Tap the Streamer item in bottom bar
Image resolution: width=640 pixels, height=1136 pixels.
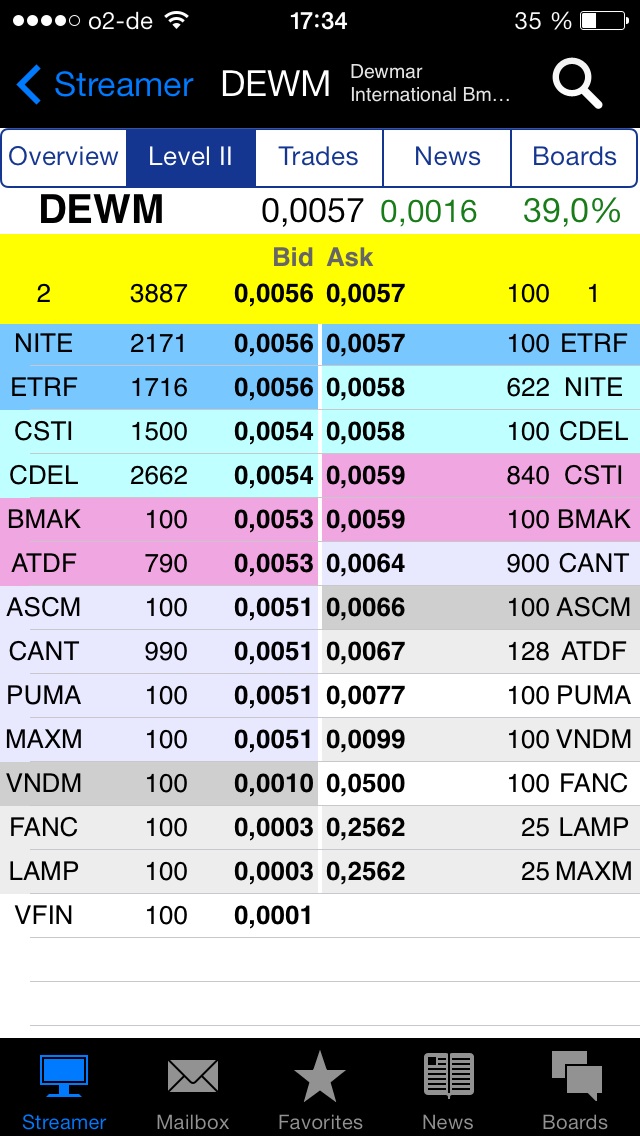[64, 1090]
